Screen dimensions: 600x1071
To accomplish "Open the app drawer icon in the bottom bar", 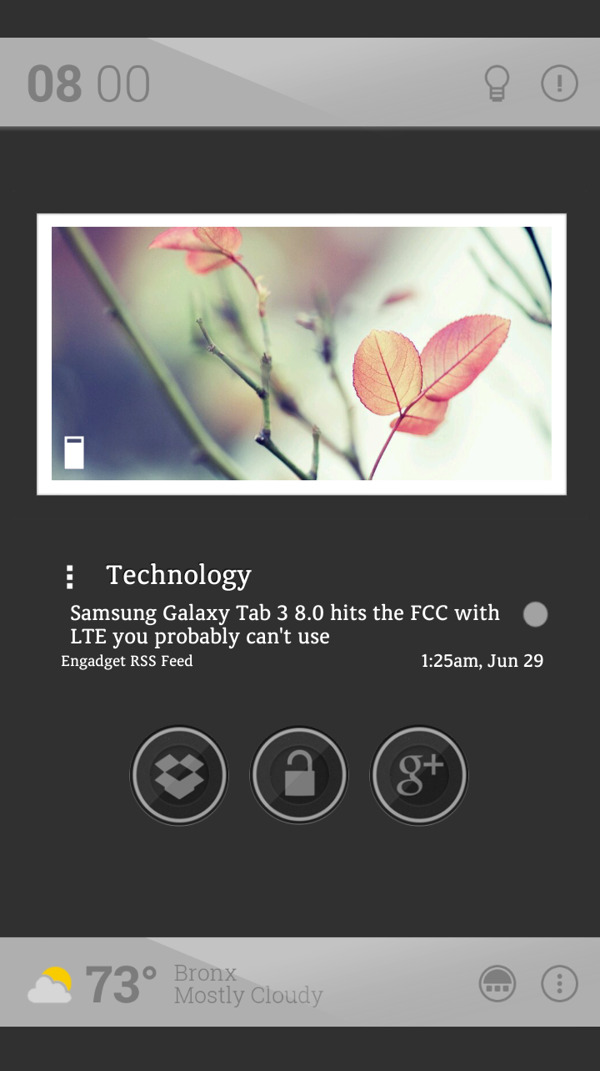I will 497,984.
